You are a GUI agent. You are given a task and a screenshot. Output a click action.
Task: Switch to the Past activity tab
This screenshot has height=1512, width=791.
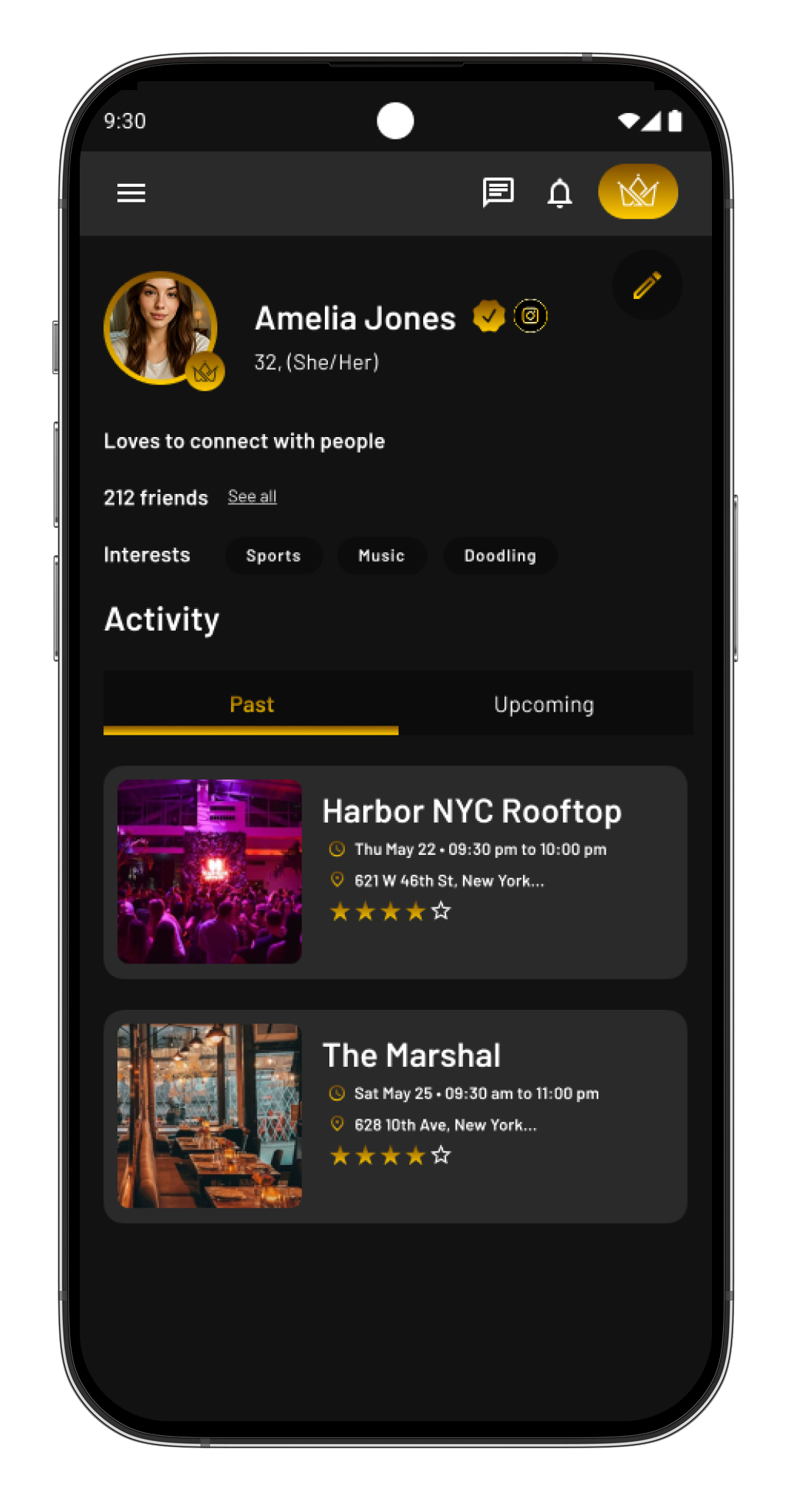click(251, 704)
